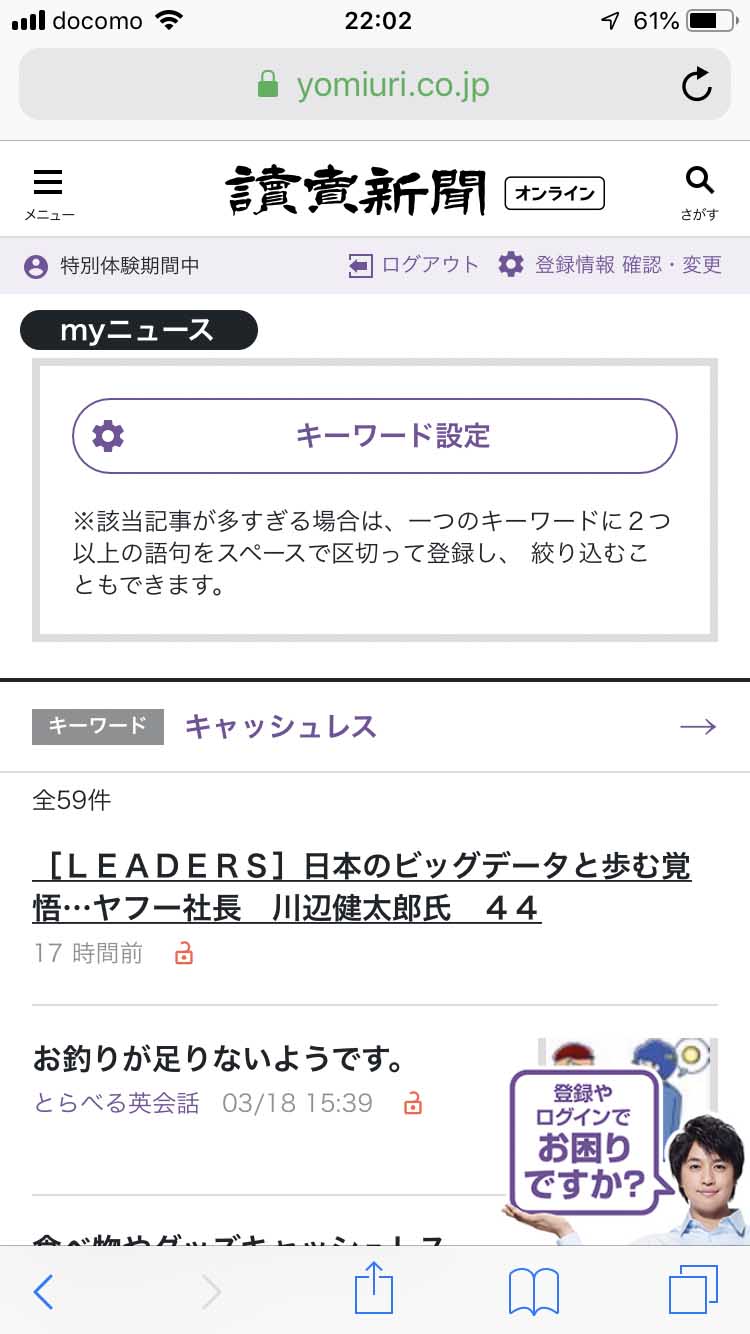Click the right arrow beside キャッシュレス keyword
The width and height of the screenshot is (750, 1334).
tap(698, 727)
